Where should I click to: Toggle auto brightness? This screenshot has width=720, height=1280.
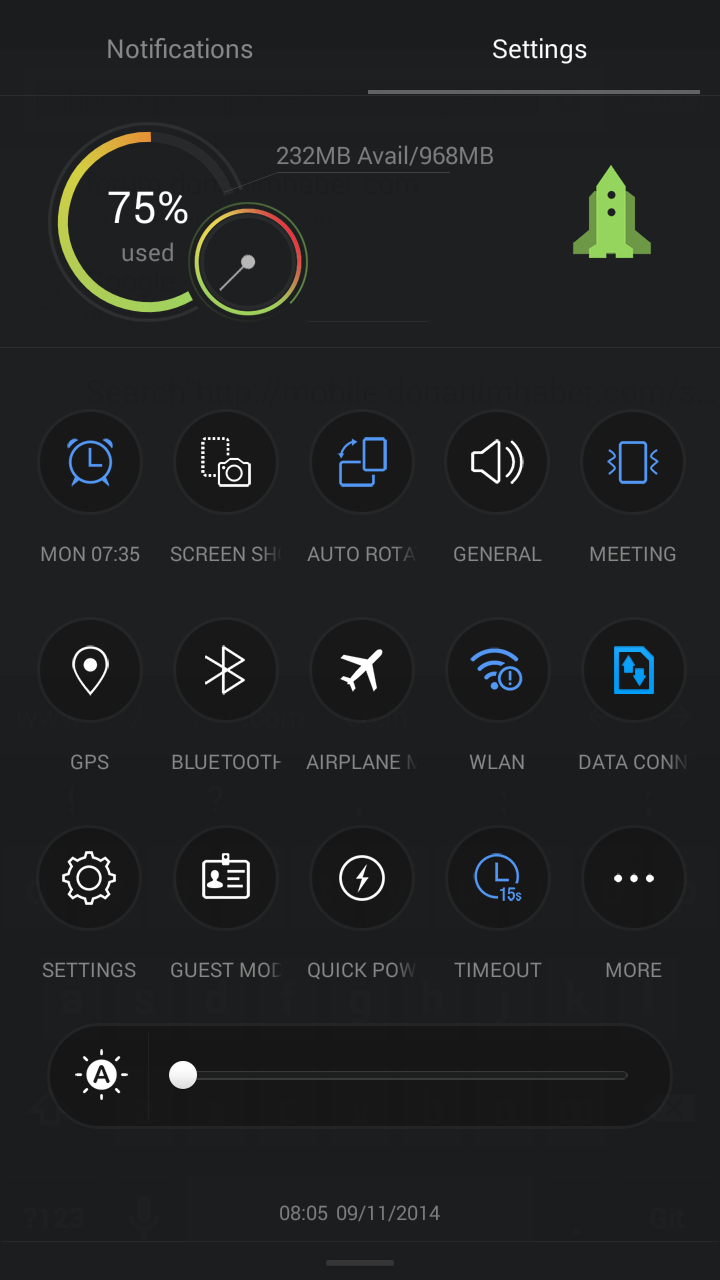coord(101,1076)
